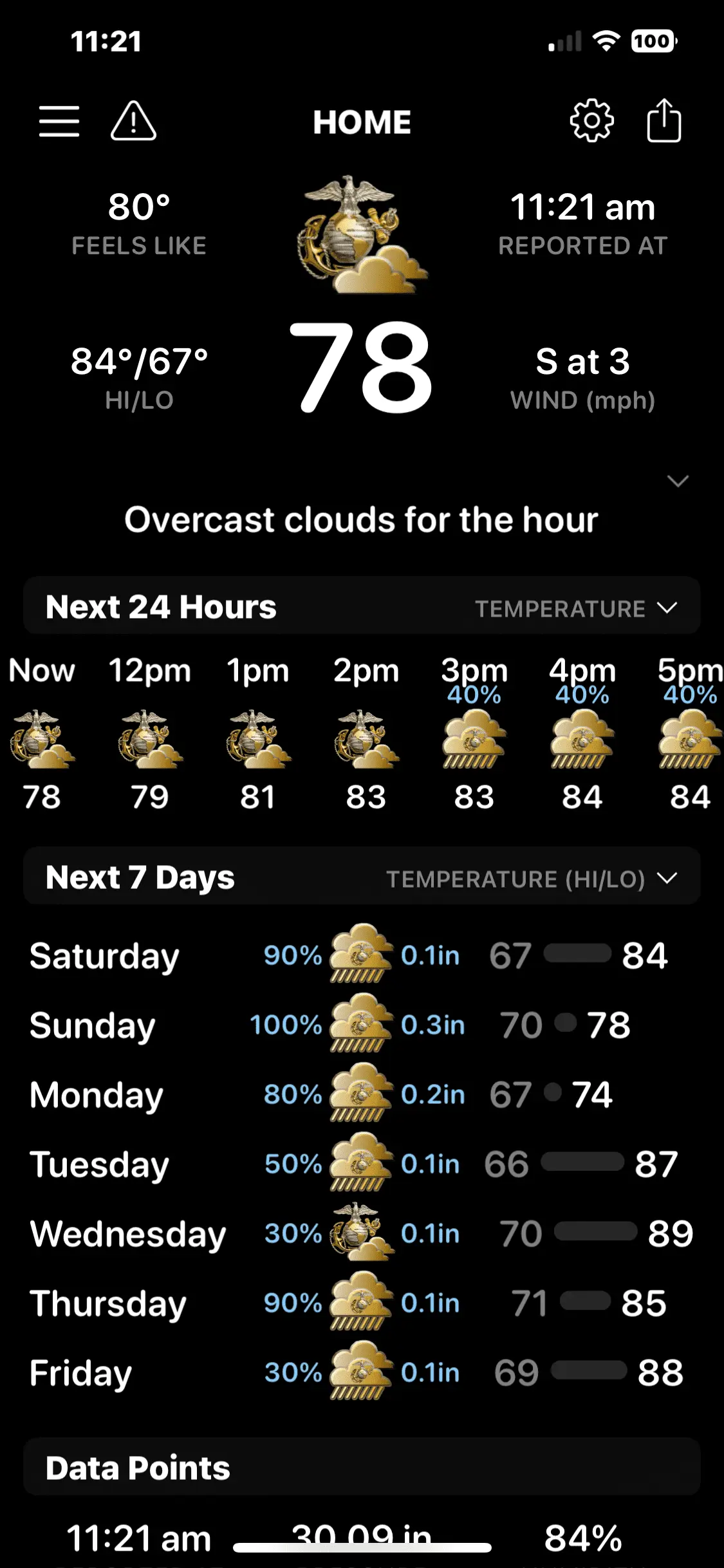Show Wednesday's forecast details
The image size is (724, 1568).
pos(362,1234)
